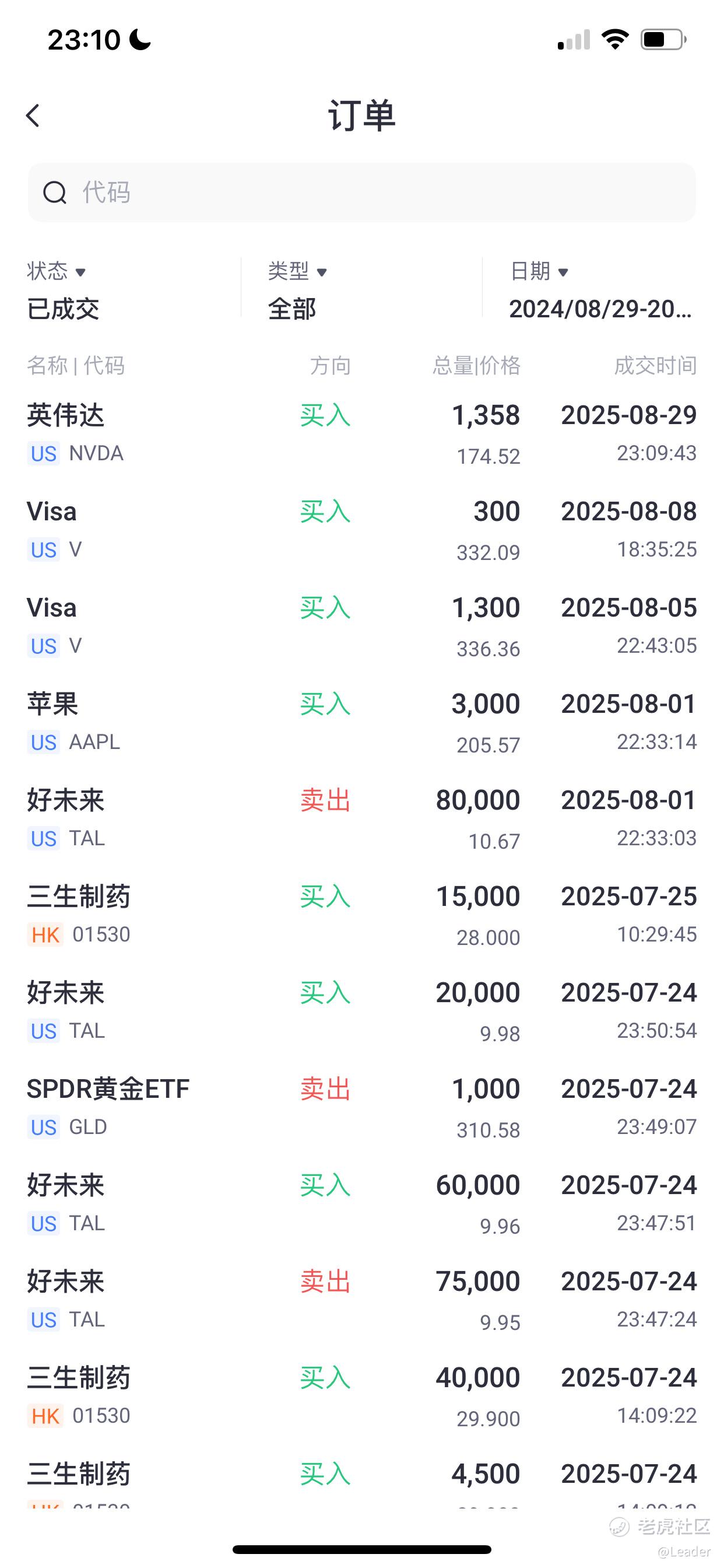
Task: Open the 三生制药 order of 40,000 shares
Action: 361,1395
